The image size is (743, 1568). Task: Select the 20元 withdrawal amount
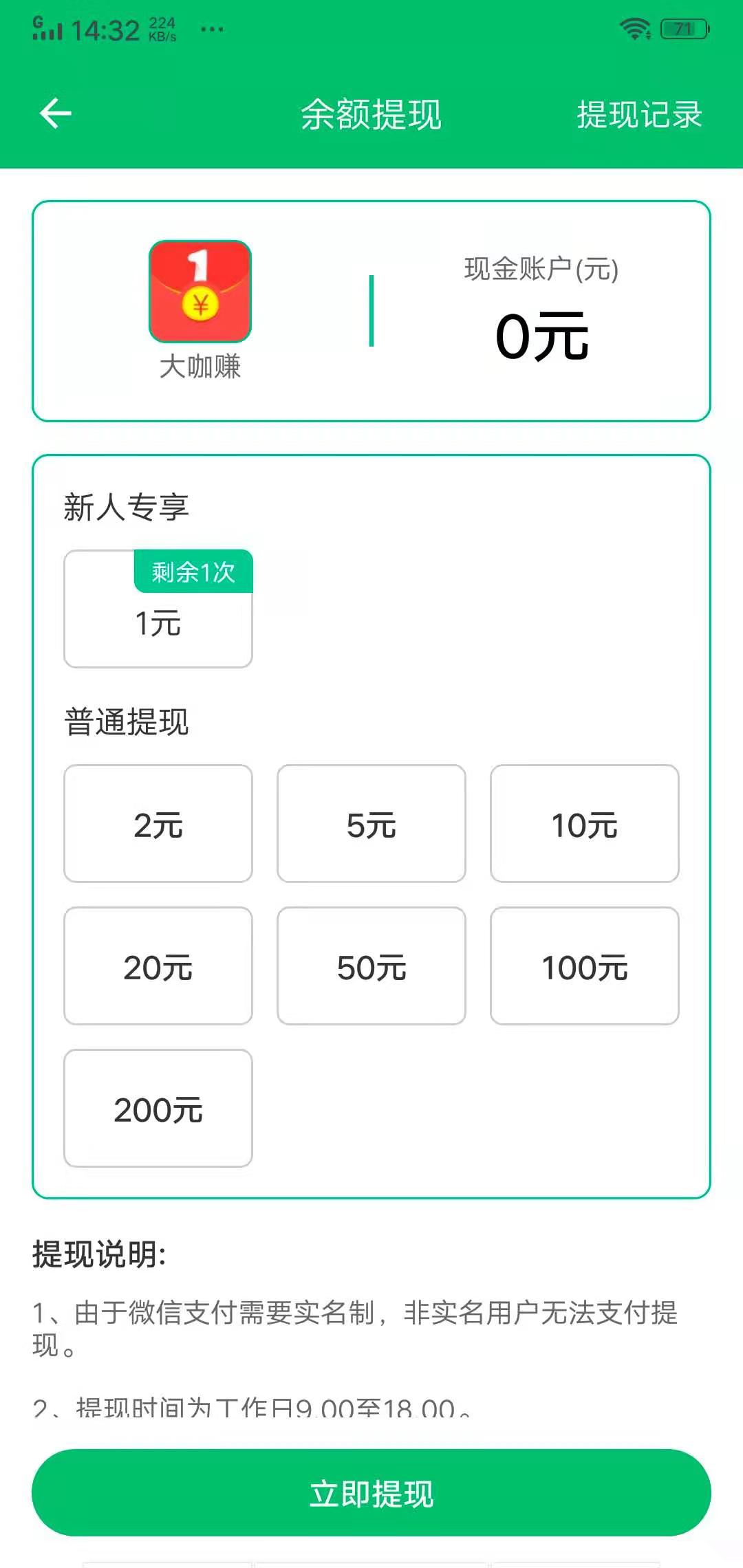158,966
